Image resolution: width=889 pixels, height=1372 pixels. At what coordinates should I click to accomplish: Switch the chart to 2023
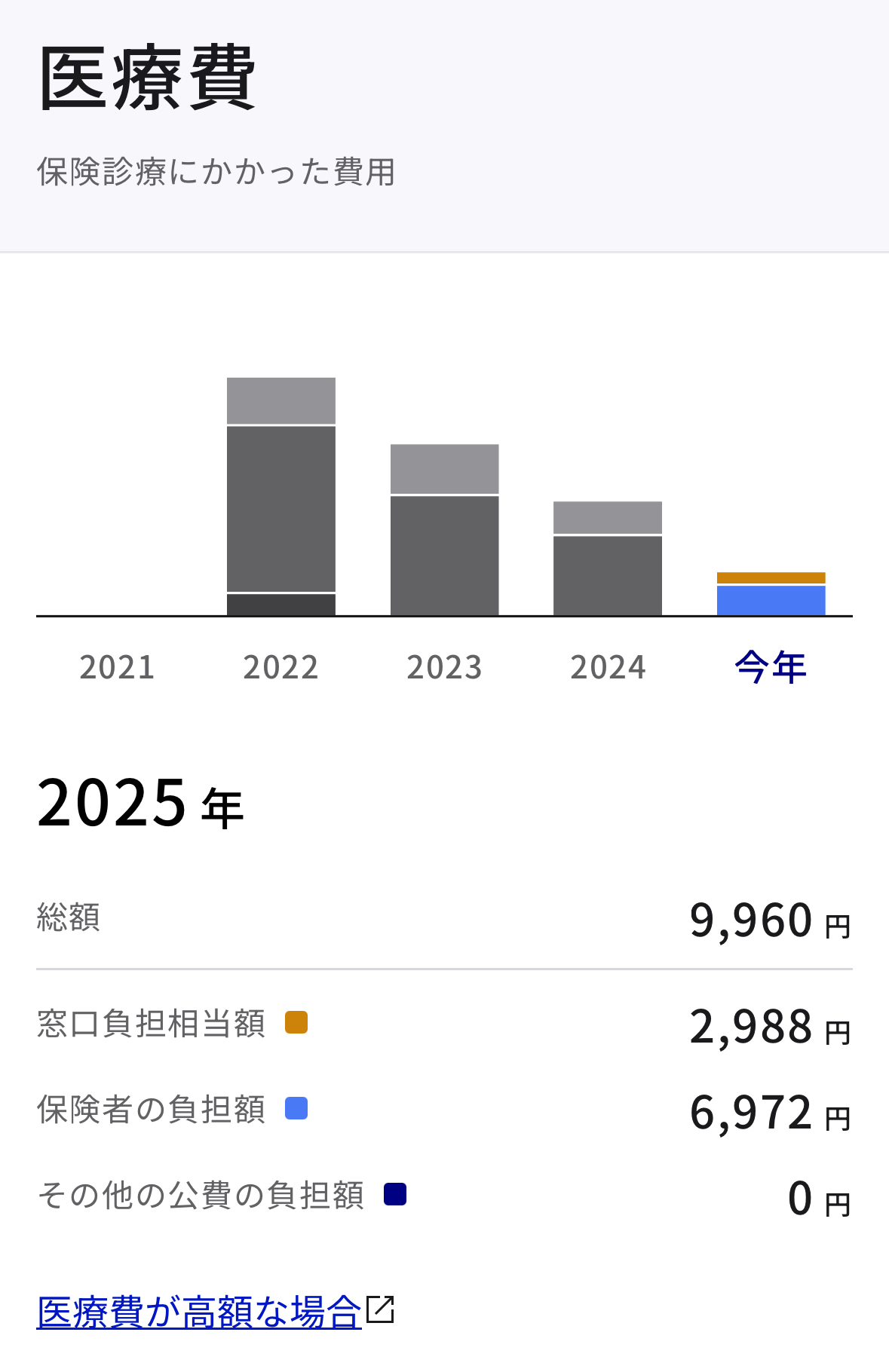coord(444,667)
